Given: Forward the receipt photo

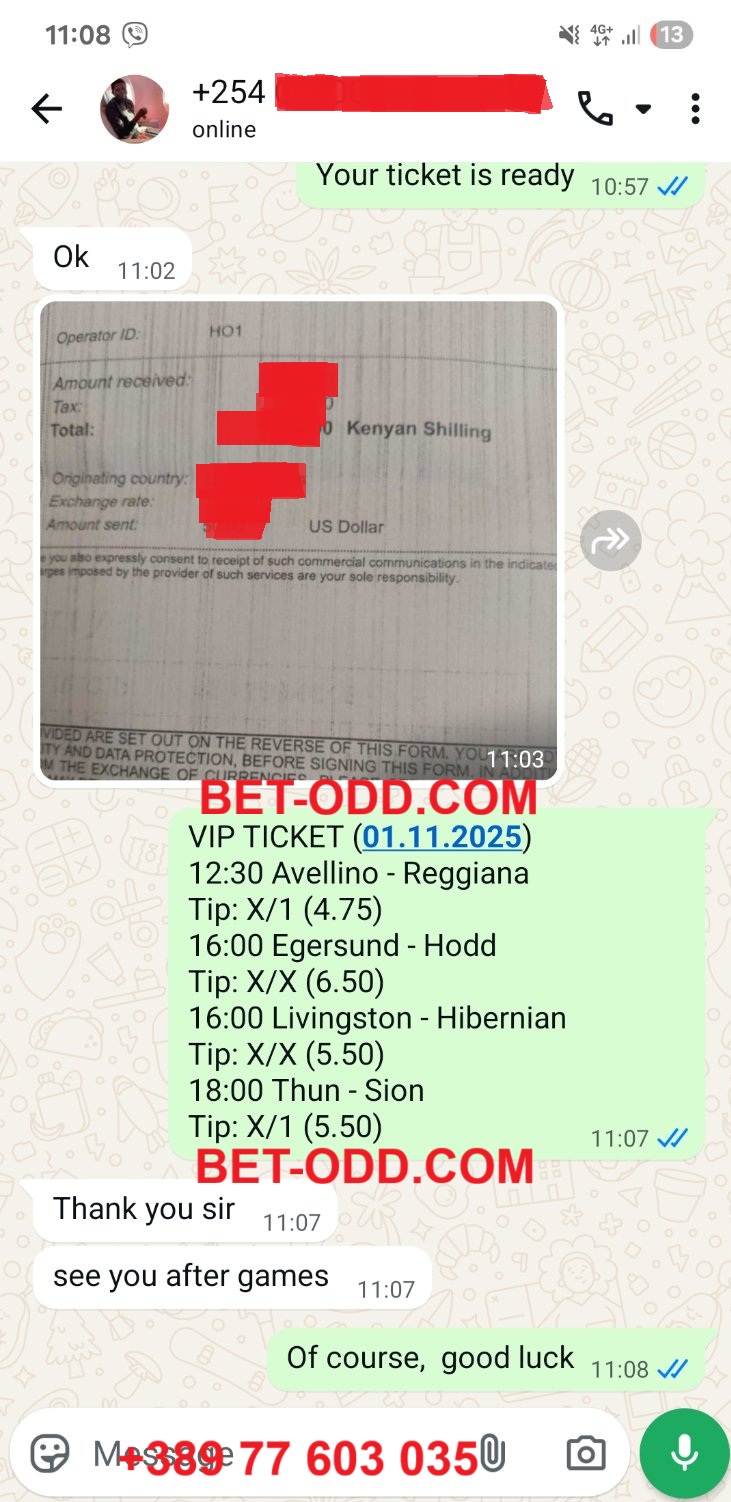Looking at the screenshot, I should point(610,541).
